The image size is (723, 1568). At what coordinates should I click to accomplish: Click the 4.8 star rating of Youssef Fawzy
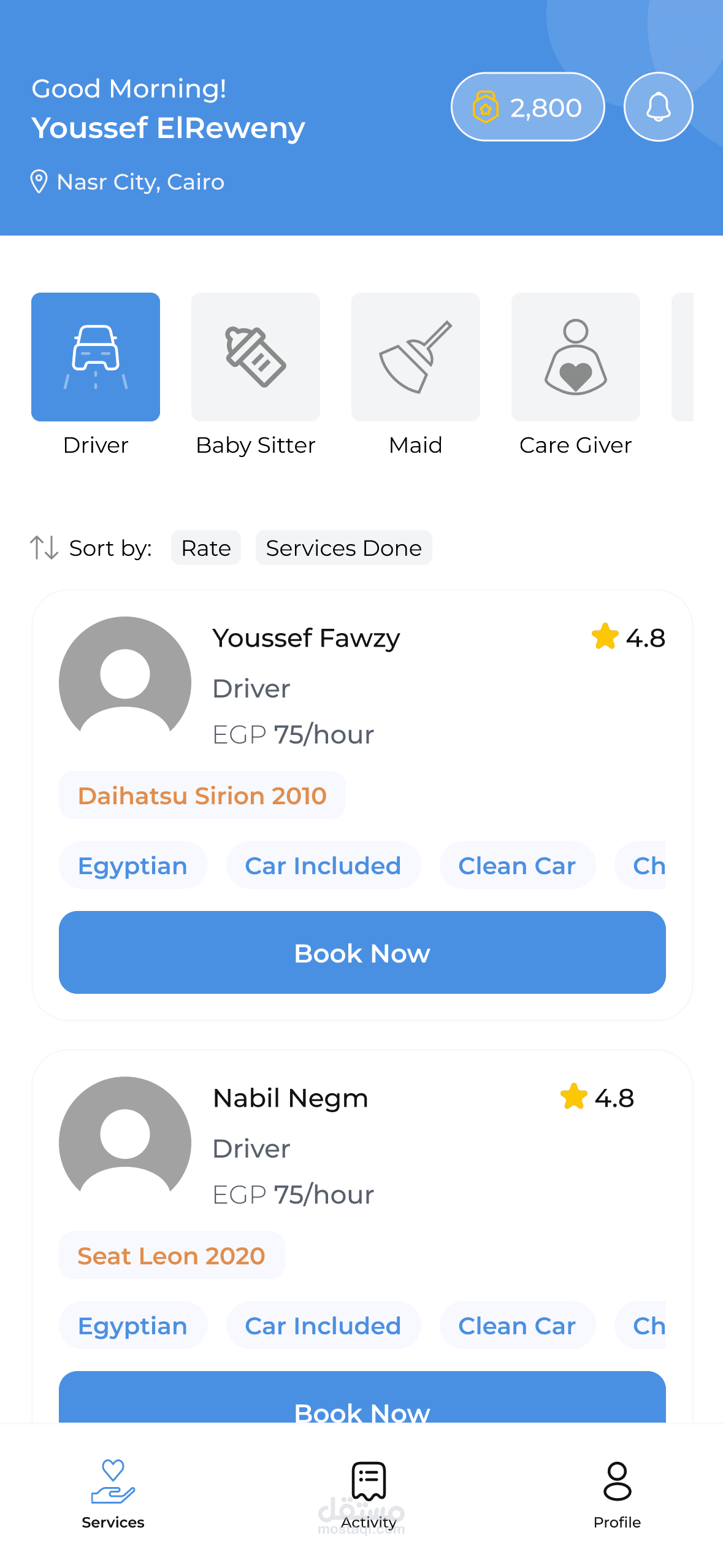tap(630, 637)
